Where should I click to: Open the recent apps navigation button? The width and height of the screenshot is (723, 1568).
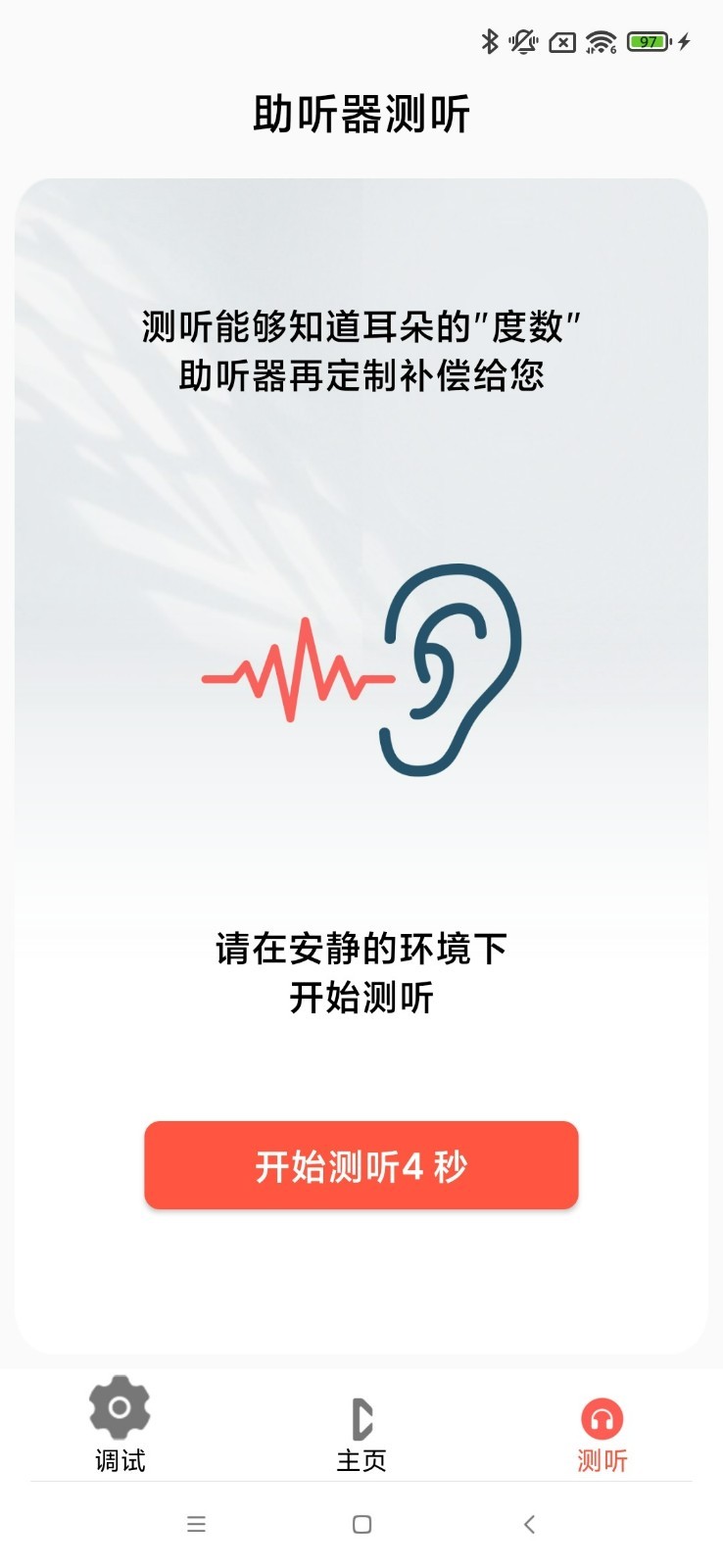pyautogui.click(x=196, y=1525)
